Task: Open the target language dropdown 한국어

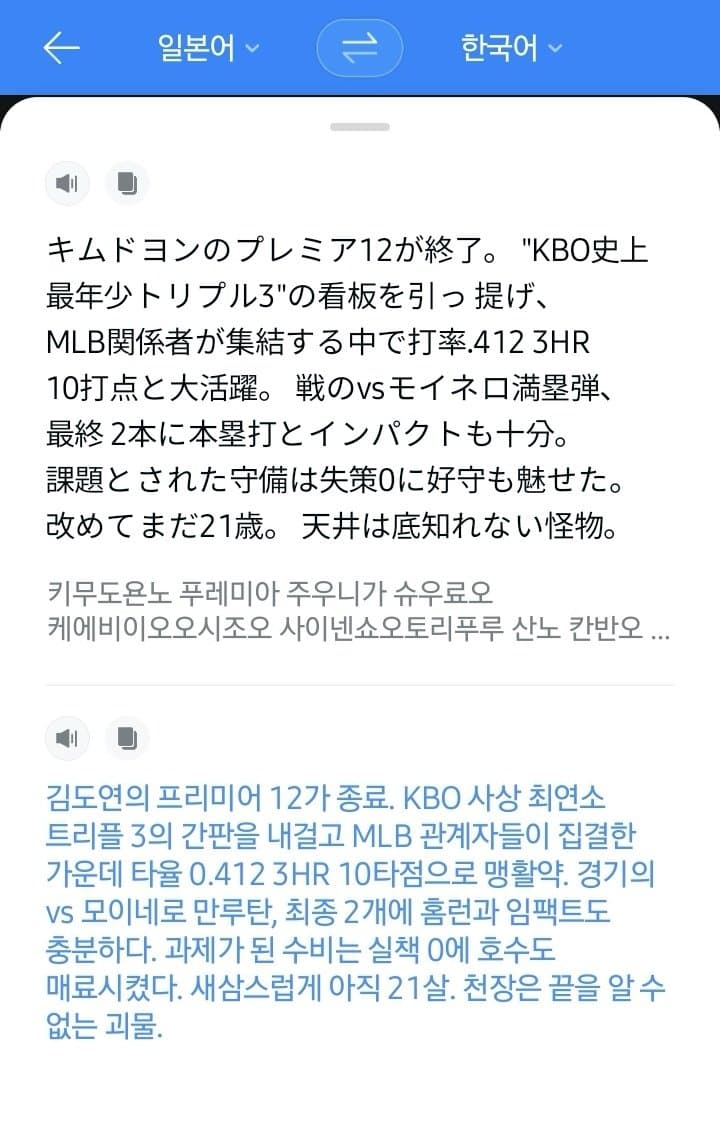Action: [x=511, y=48]
